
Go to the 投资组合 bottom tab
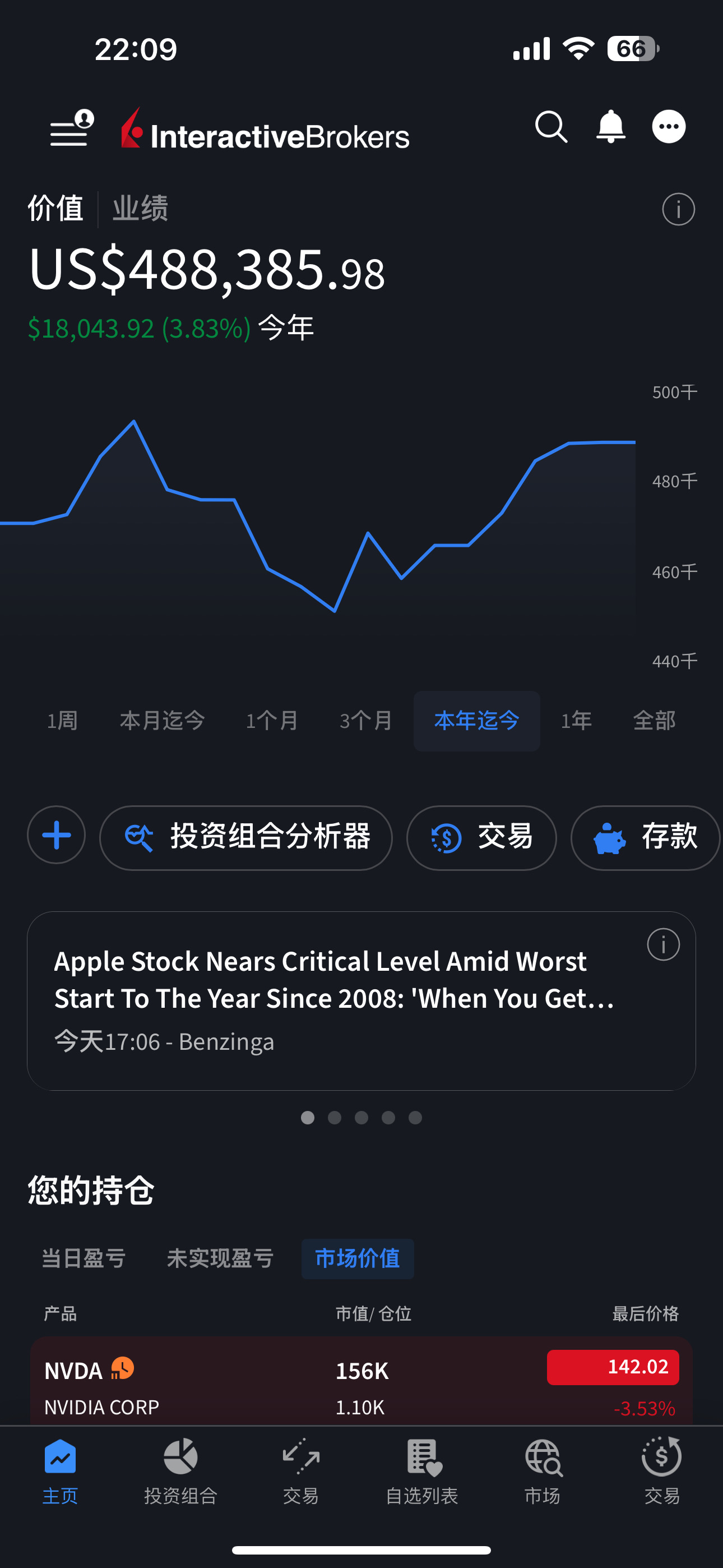click(180, 1470)
